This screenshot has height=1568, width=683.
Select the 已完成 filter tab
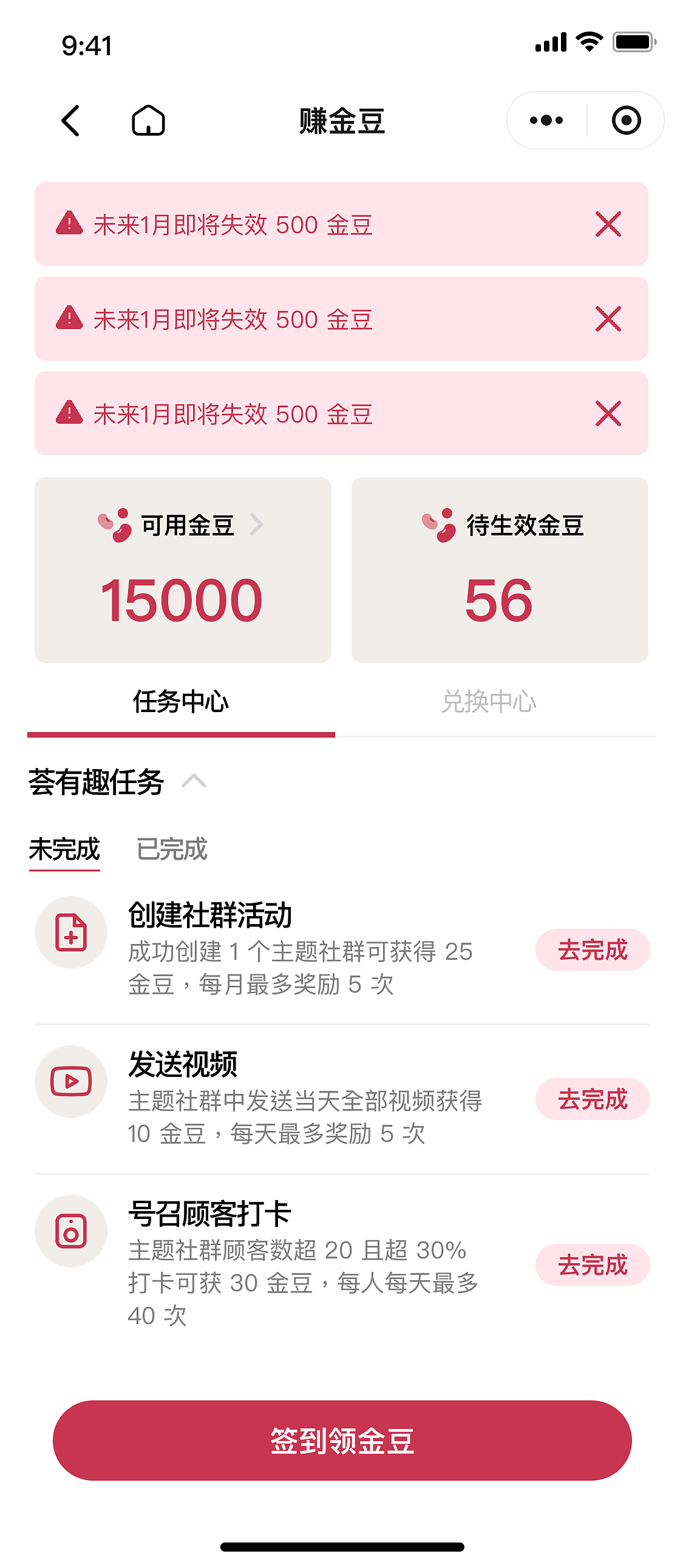(171, 850)
